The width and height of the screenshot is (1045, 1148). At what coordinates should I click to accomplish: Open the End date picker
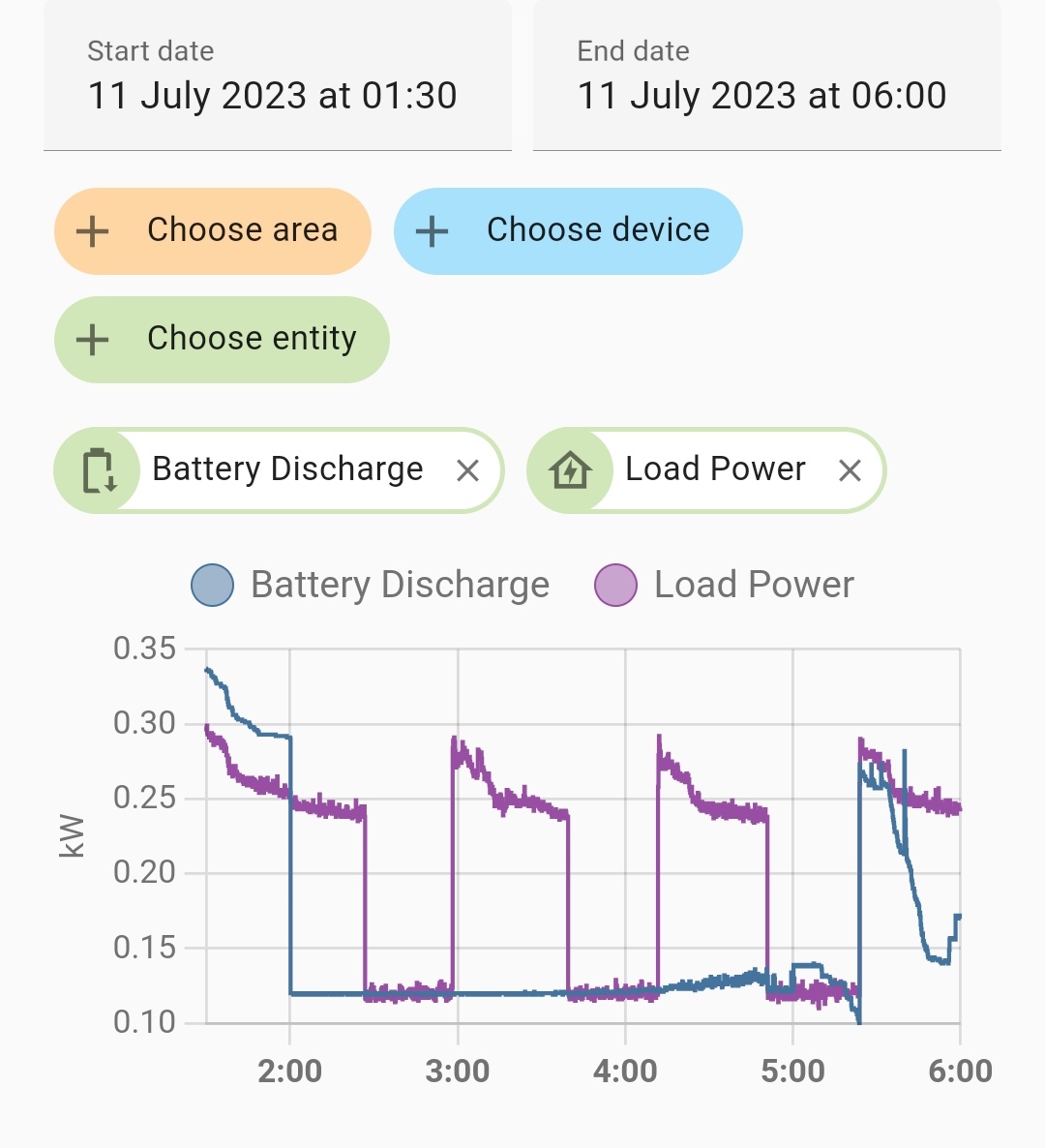[x=766, y=76]
